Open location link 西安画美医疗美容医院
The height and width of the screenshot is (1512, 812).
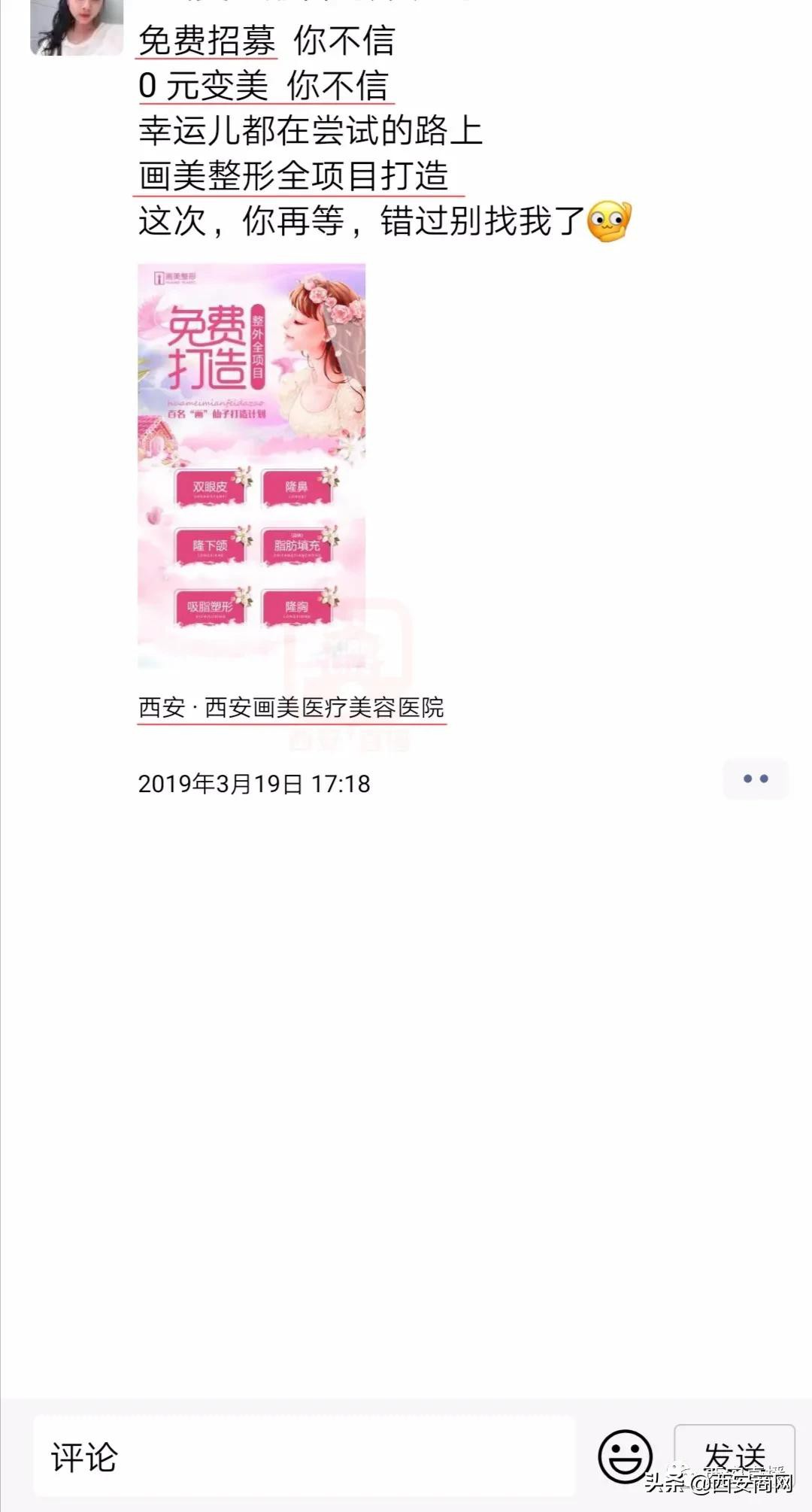[291, 708]
